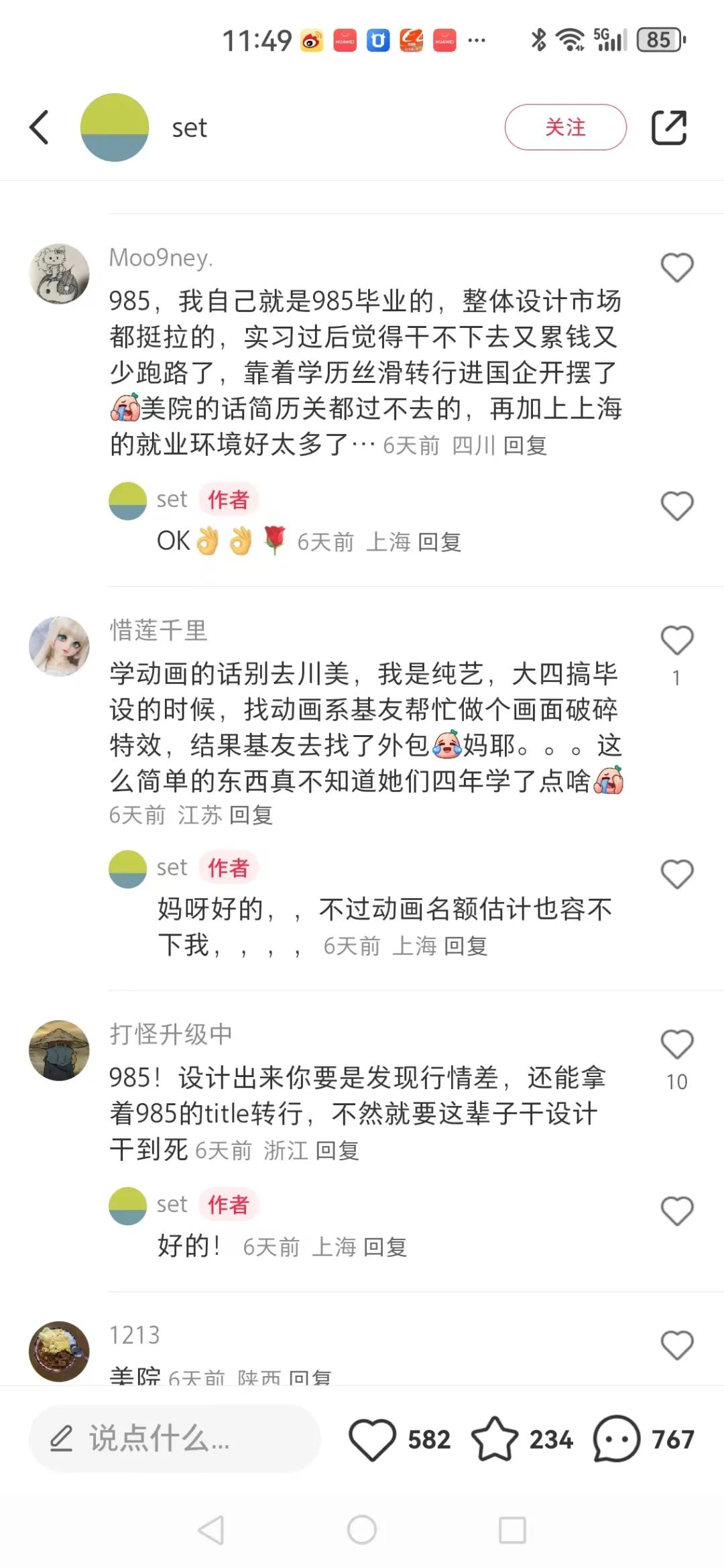Bookmark the post using star icon
Image resolution: width=724 pixels, height=1568 pixels.
click(x=495, y=1439)
